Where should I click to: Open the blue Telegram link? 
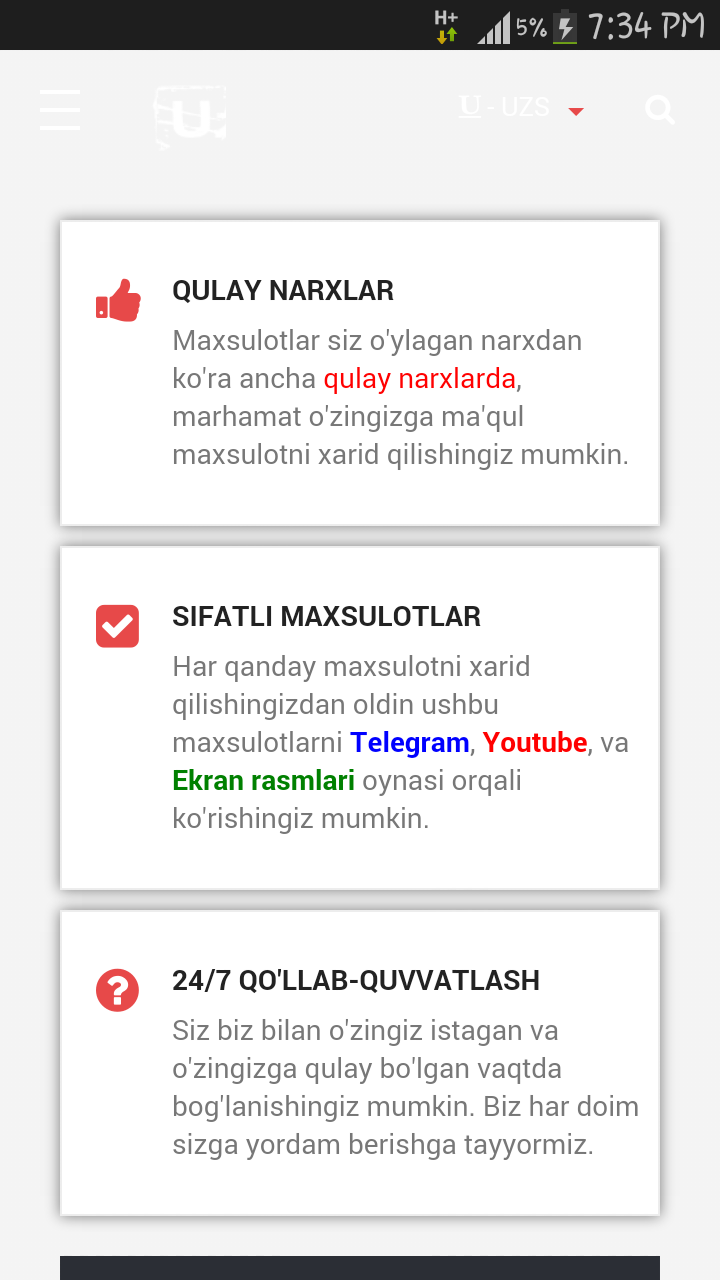[x=409, y=743]
